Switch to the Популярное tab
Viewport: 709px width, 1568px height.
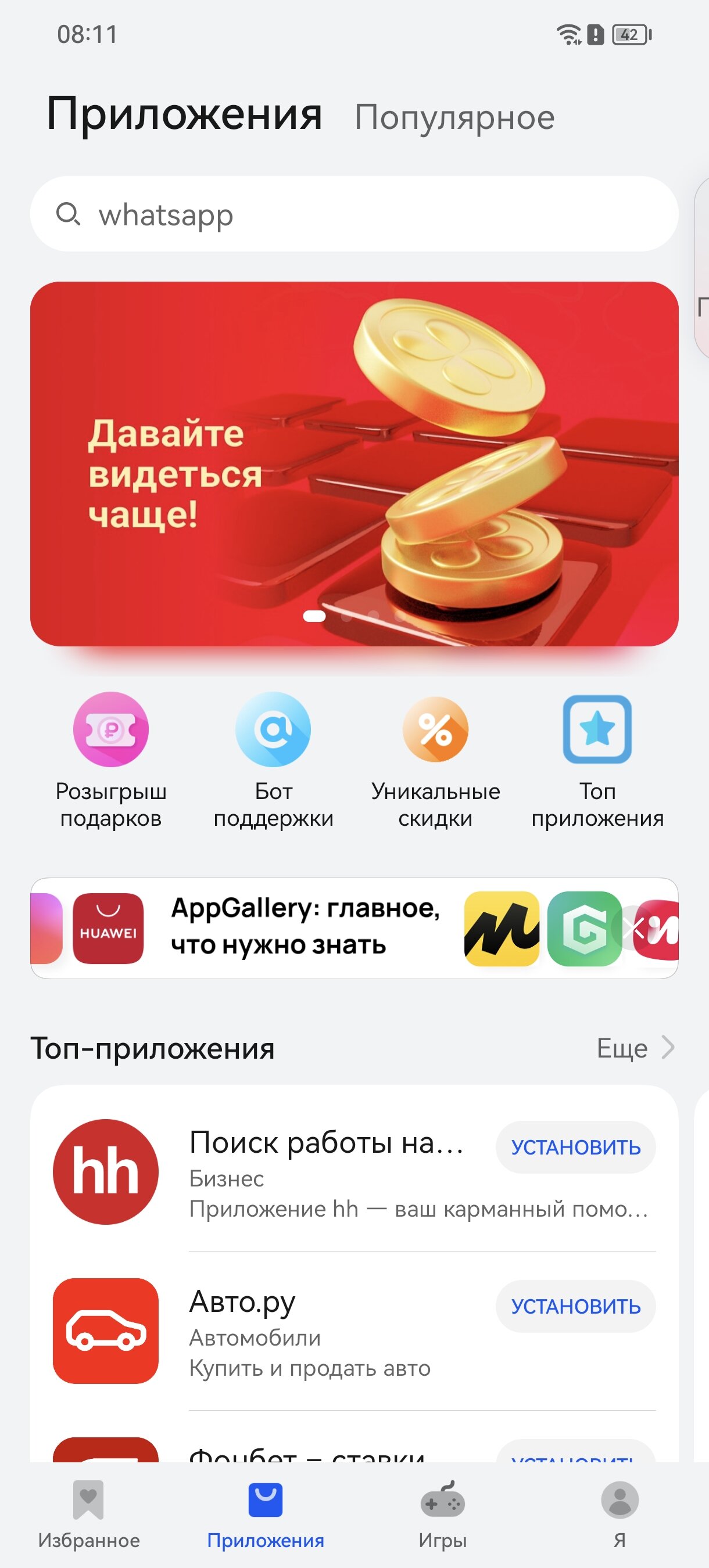click(x=454, y=117)
